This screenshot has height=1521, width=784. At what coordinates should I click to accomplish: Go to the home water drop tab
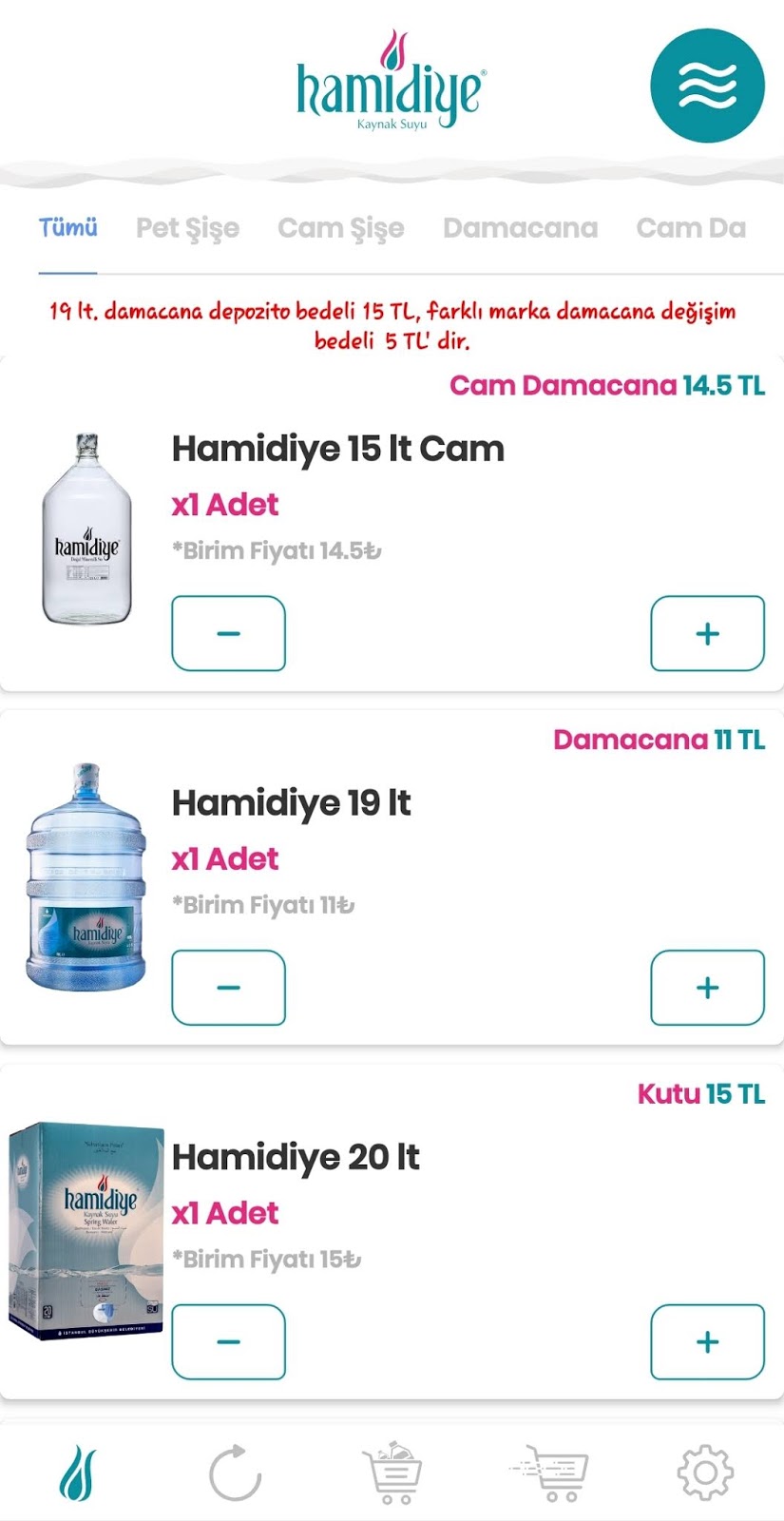point(78,1473)
